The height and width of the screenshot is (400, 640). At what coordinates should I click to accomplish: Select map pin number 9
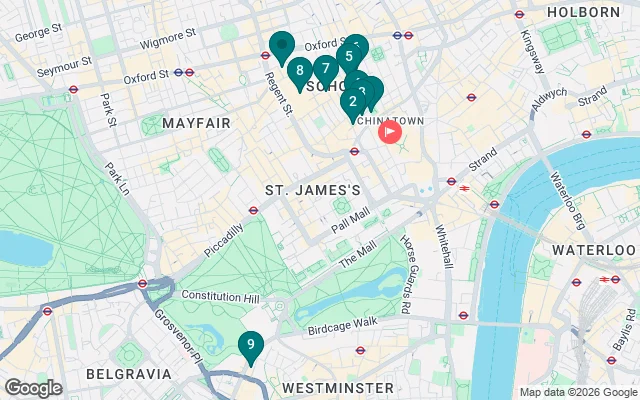(x=250, y=347)
